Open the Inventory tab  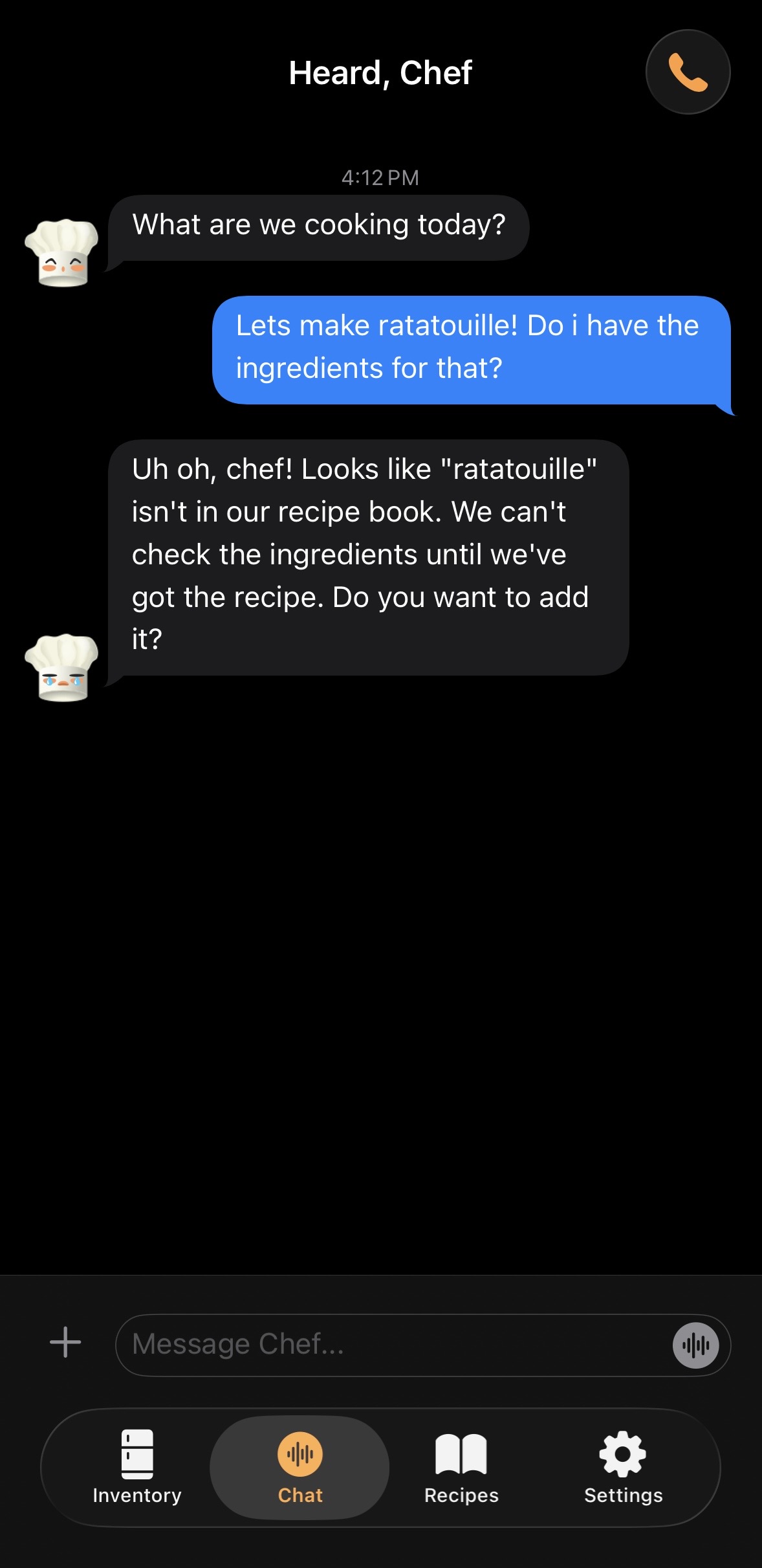click(x=137, y=1467)
